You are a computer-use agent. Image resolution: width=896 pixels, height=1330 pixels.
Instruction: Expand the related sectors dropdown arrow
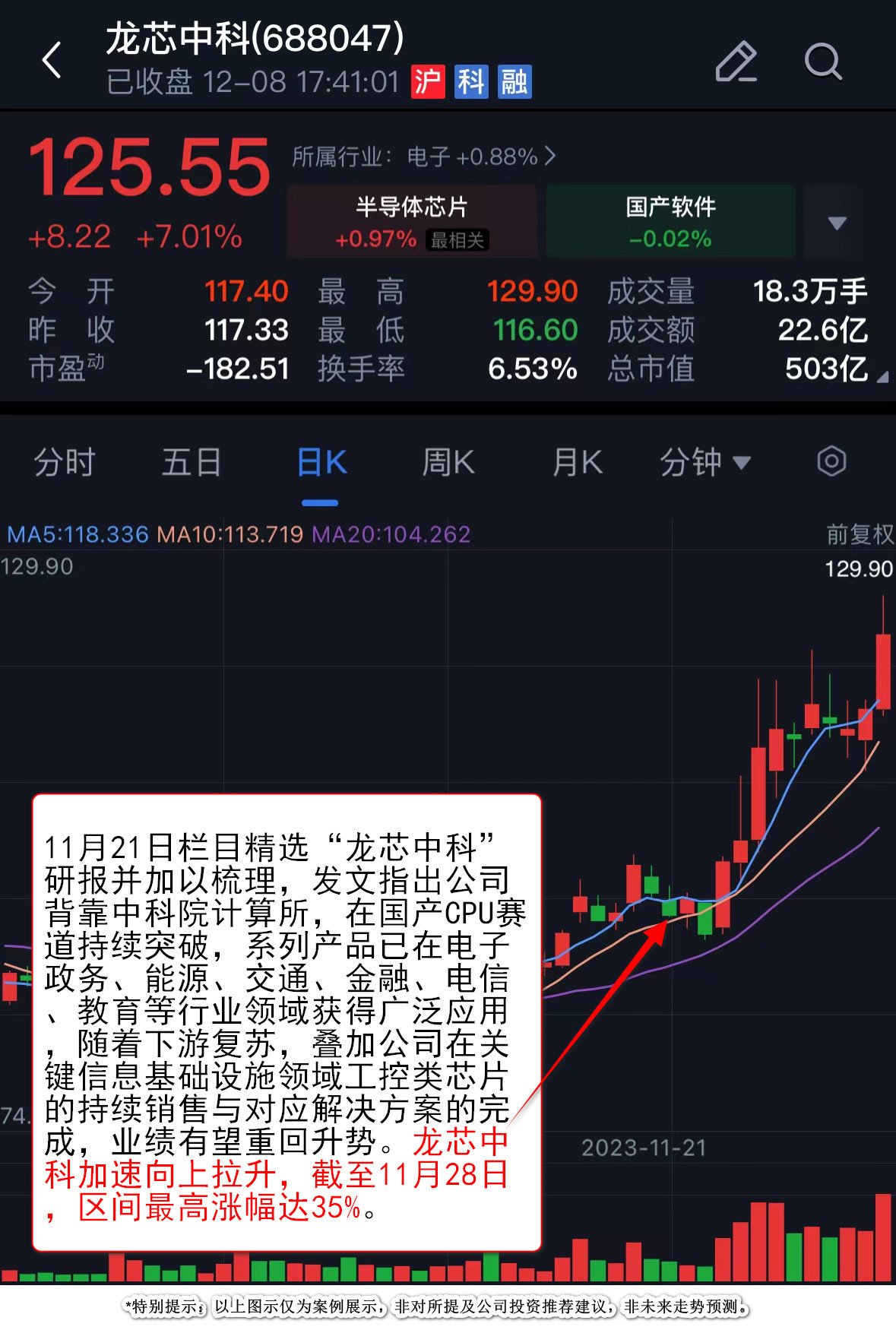pos(837,223)
